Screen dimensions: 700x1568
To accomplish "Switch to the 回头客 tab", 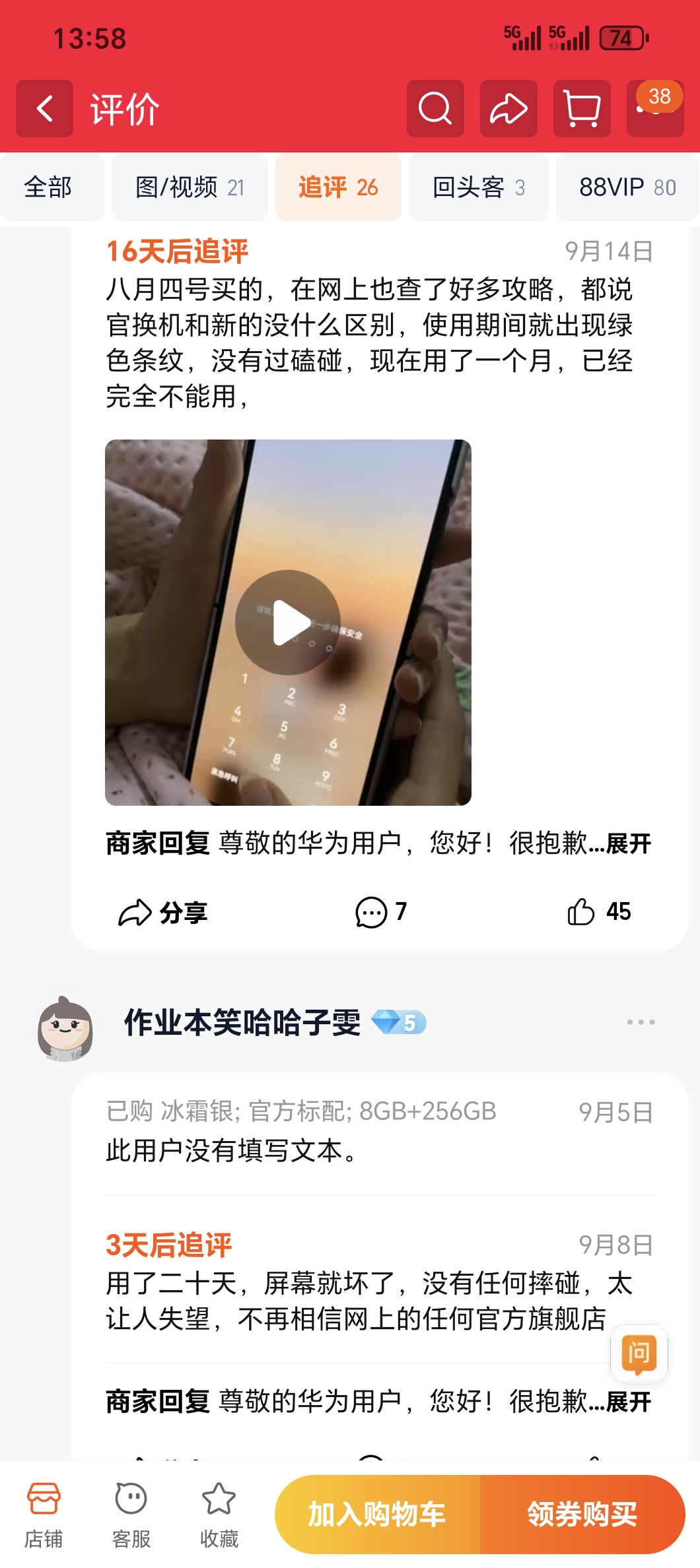I will click(479, 187).
